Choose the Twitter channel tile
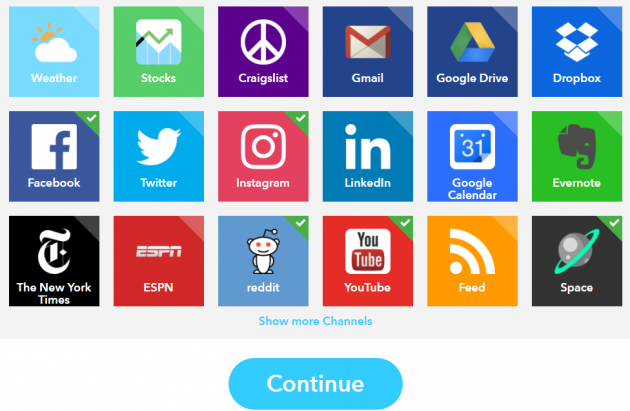The height and width of the screenshot is (411, 630). [159, 155]
